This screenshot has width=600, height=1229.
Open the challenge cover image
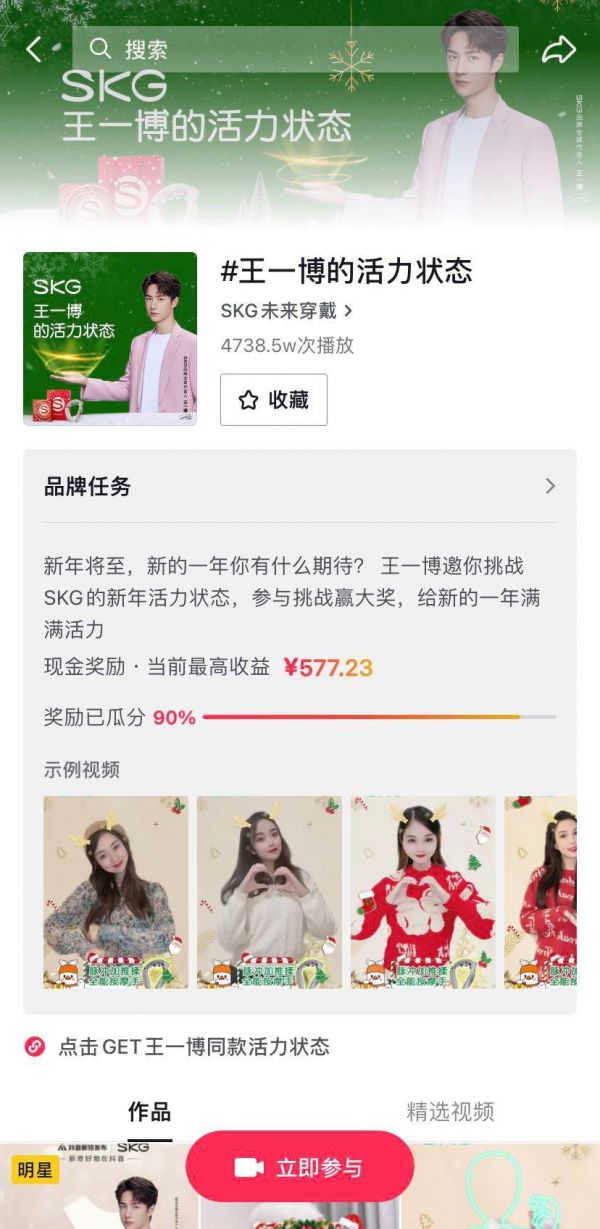tap(110, 339)
